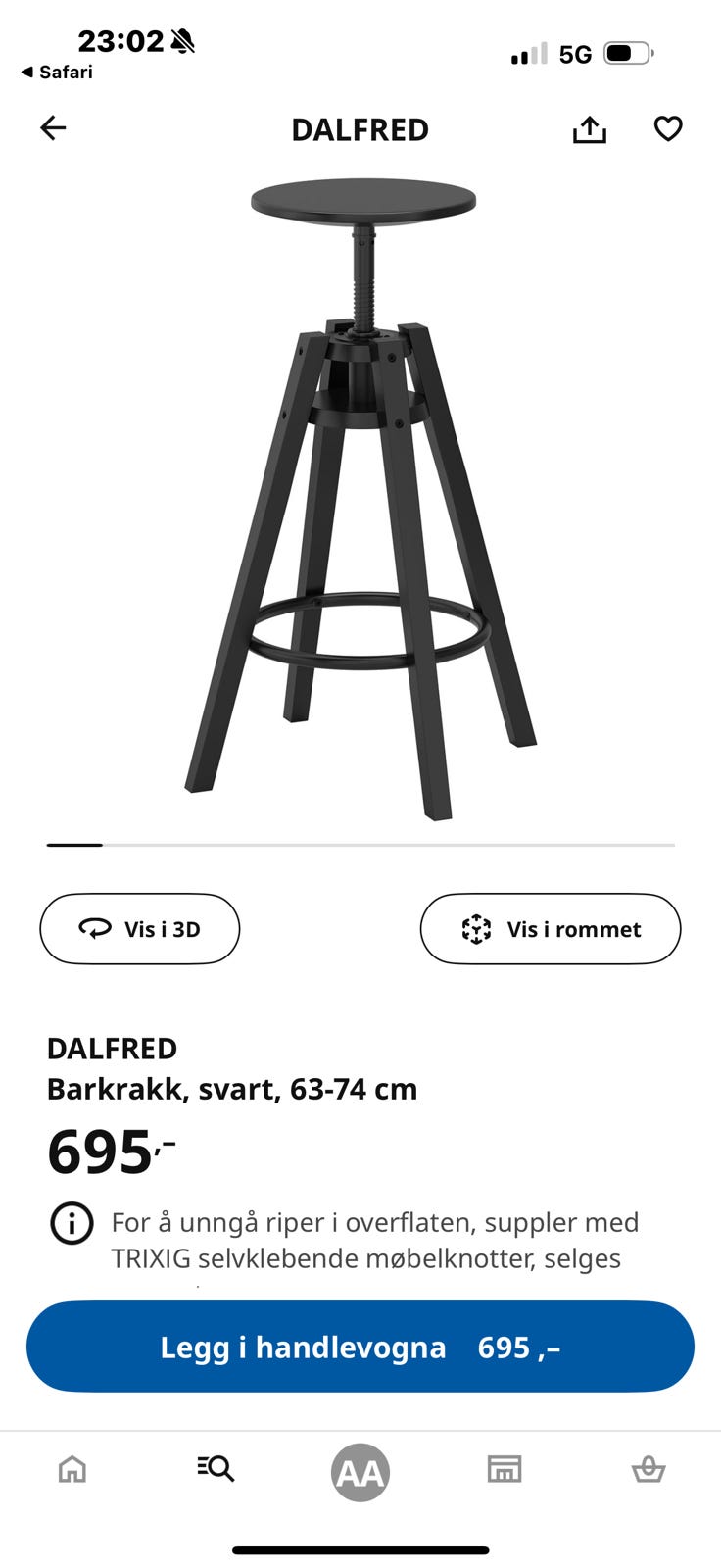Open the store services icon in bottom bar
The height and width of the screenshot is (1568, 721).
pyautogui.click(x=504, y=1469)
